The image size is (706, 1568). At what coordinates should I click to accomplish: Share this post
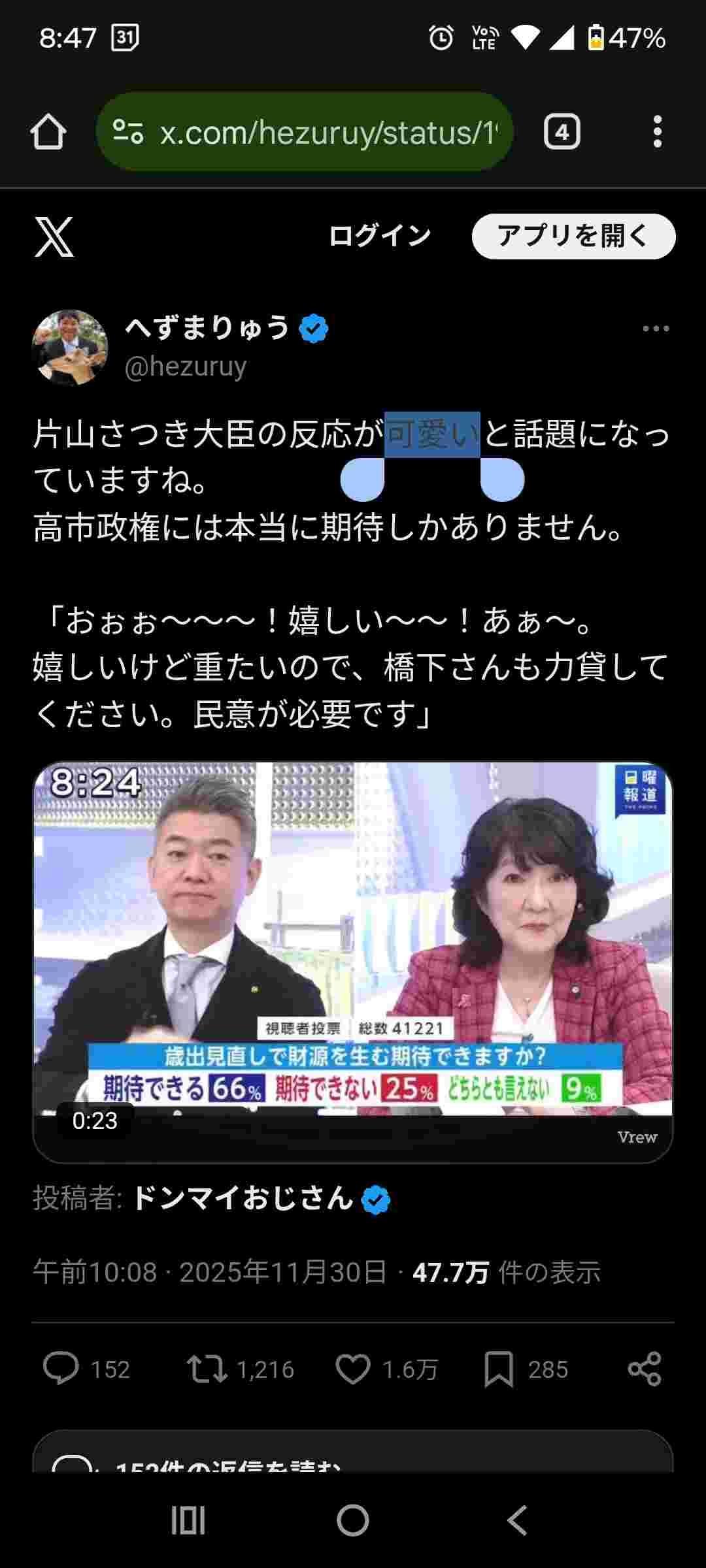click(x=645, y=1369)
